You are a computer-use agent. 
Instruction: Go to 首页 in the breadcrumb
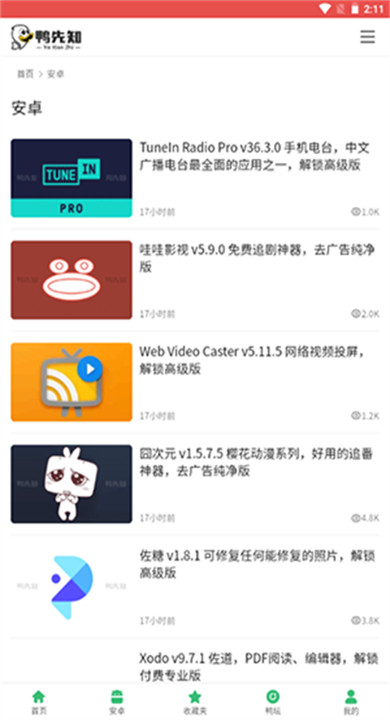(x=25, y=74)
